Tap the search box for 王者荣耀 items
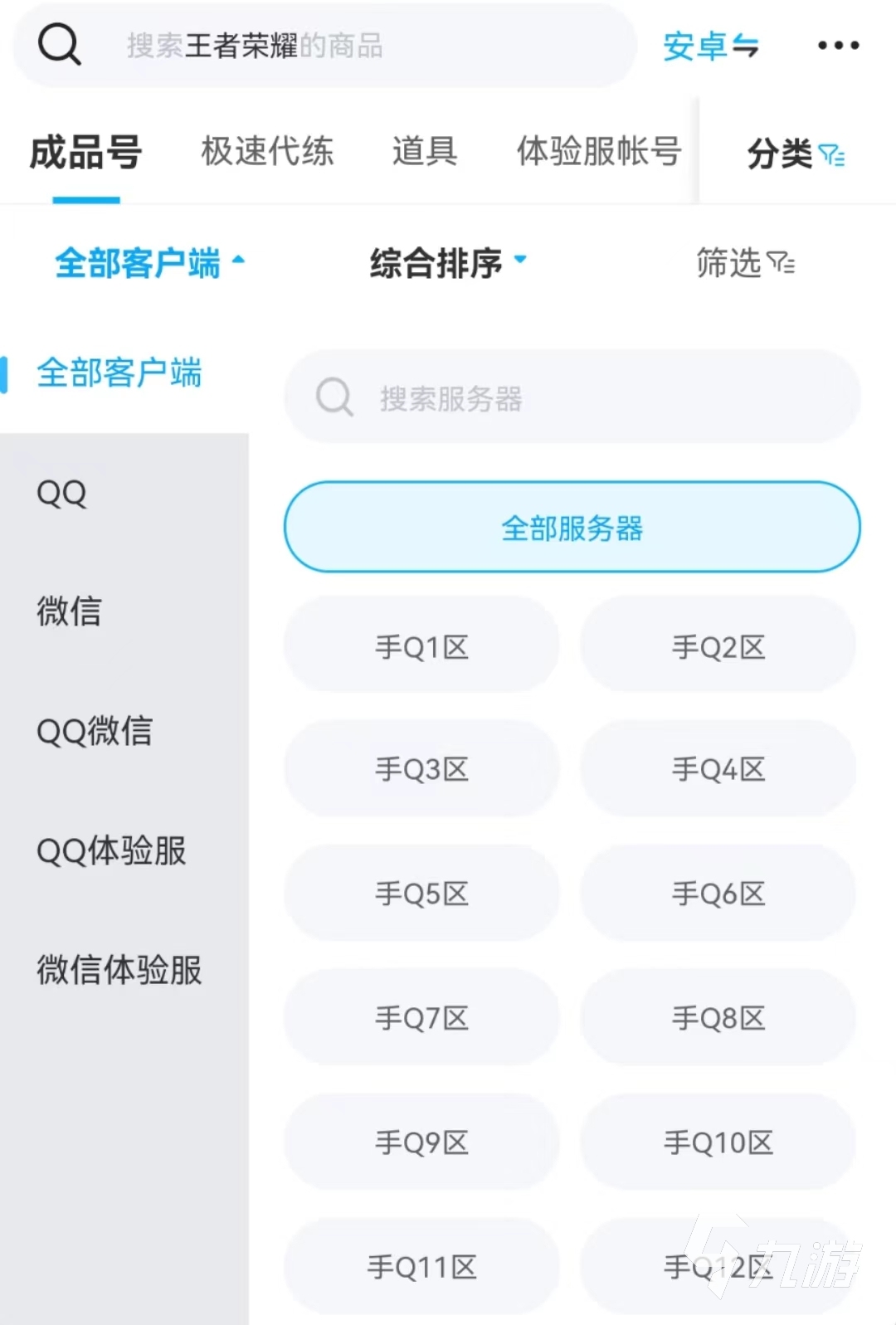Image resolution: width=896 pixels, height=1325 pixels. pyautogui.click(x=325, y=46)
